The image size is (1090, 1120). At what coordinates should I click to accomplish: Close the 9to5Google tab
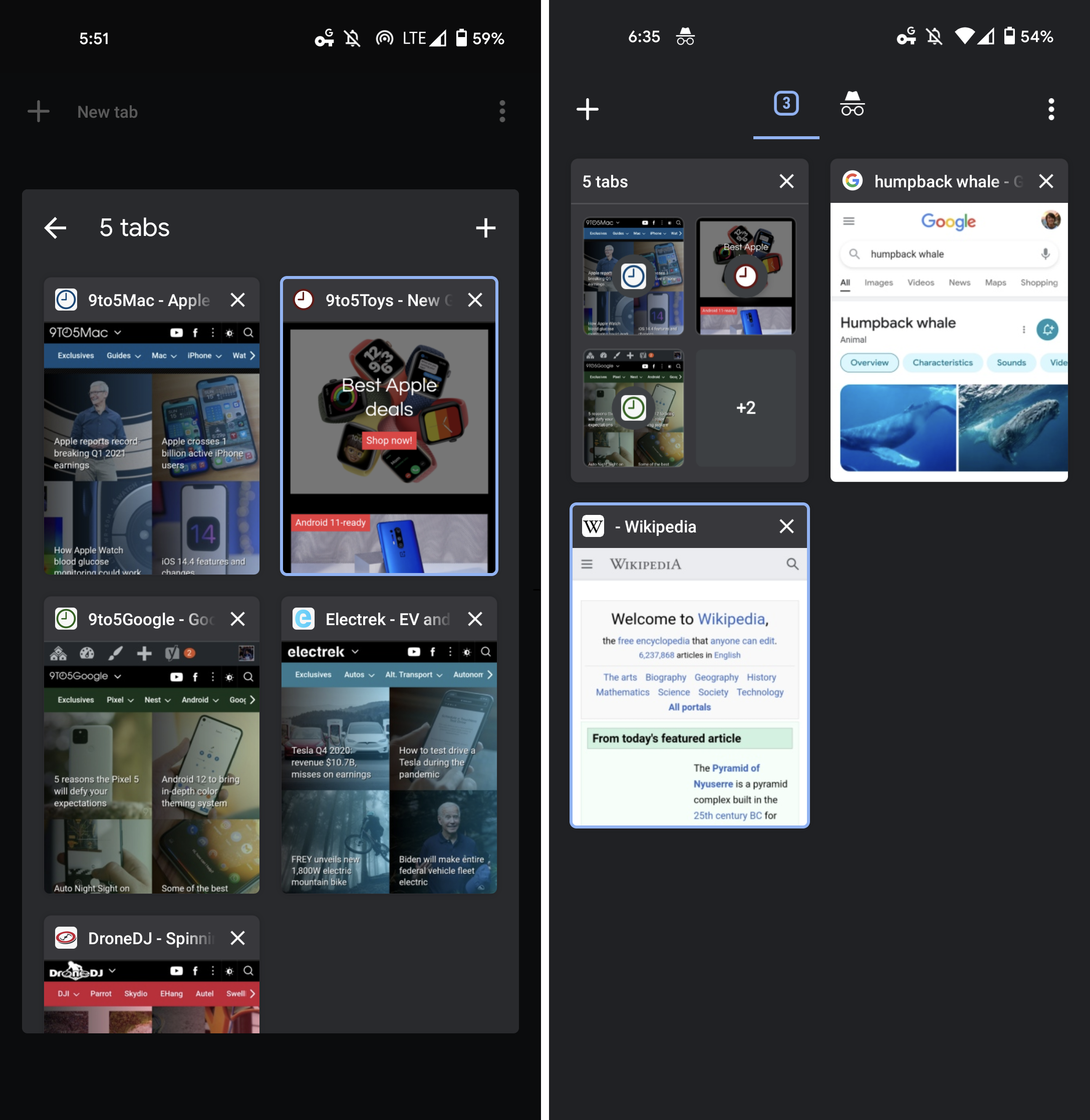coord(237,619)
